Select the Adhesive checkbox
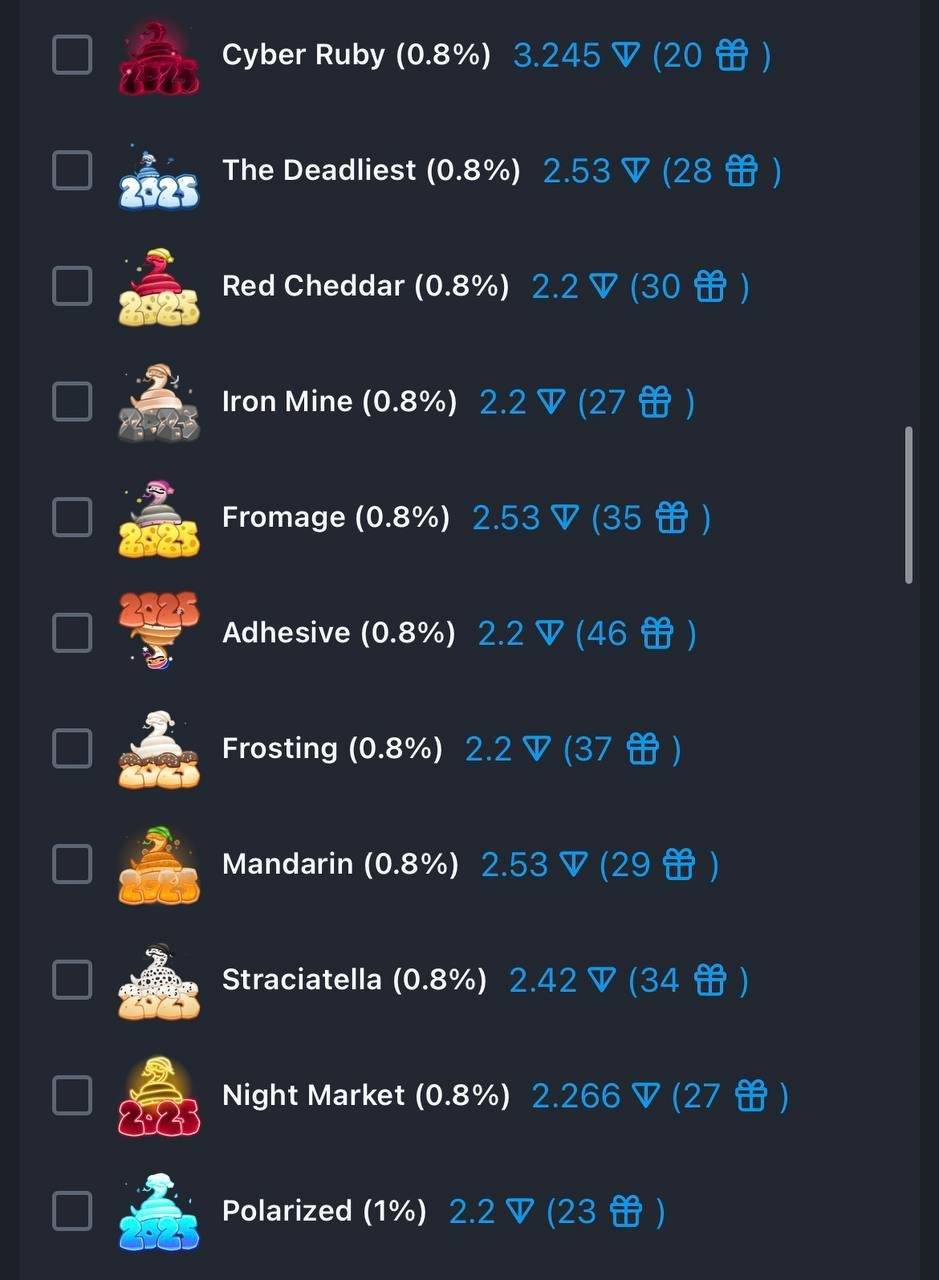 click(x=72, y=633)
